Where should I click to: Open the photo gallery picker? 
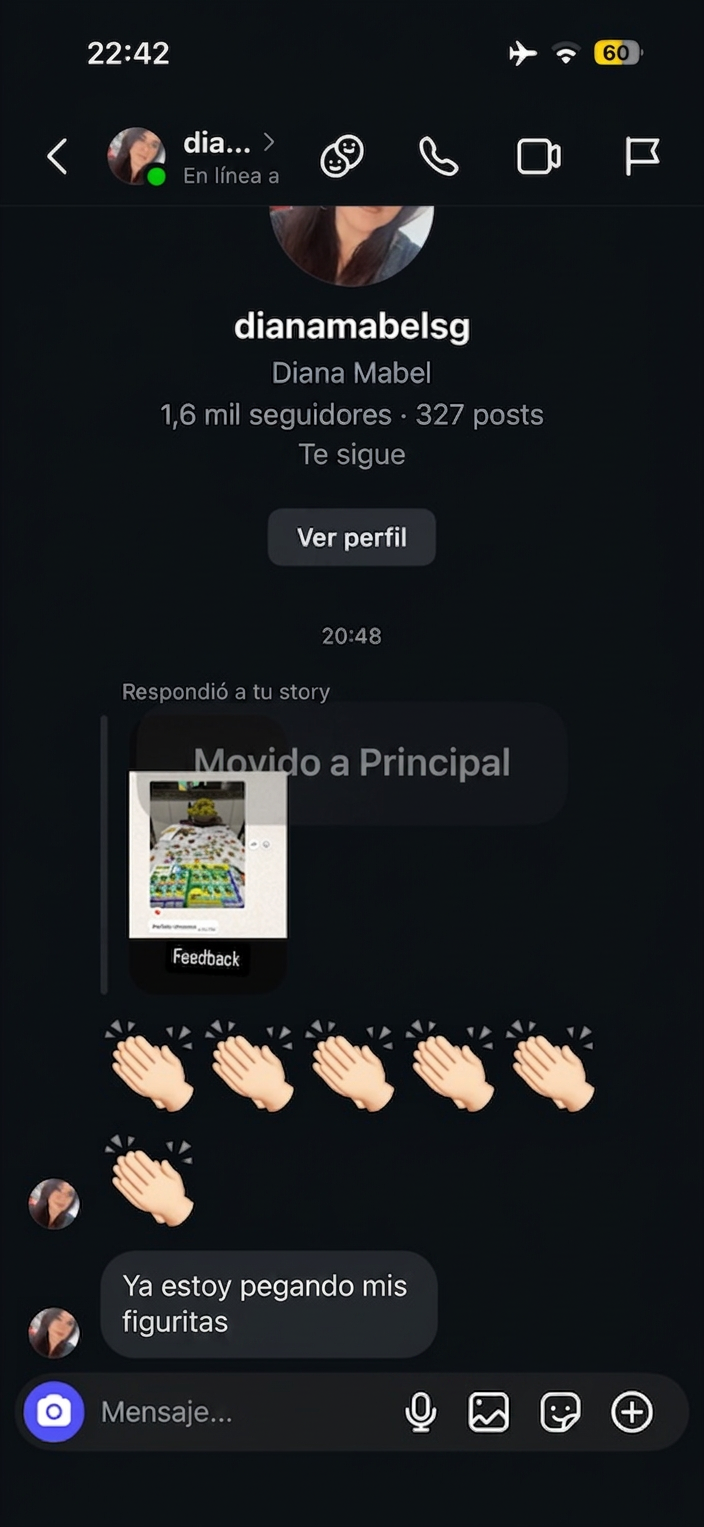(x=489, y=1412)
